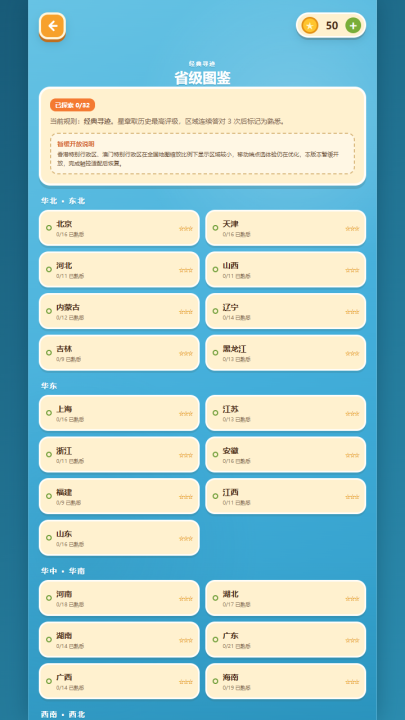This screenshot has width=405, height=720.
Task: Open the 山东 card
Action: point(119,538)
